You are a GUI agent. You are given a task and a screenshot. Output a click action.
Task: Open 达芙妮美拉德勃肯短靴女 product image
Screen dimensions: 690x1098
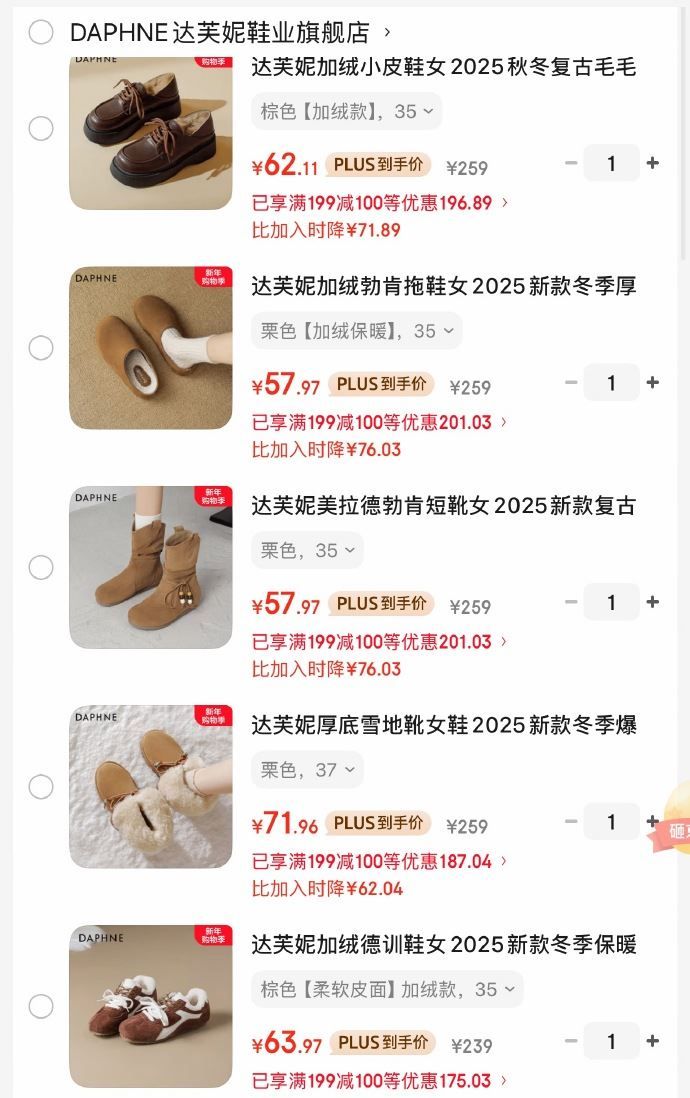click(151, 567)
